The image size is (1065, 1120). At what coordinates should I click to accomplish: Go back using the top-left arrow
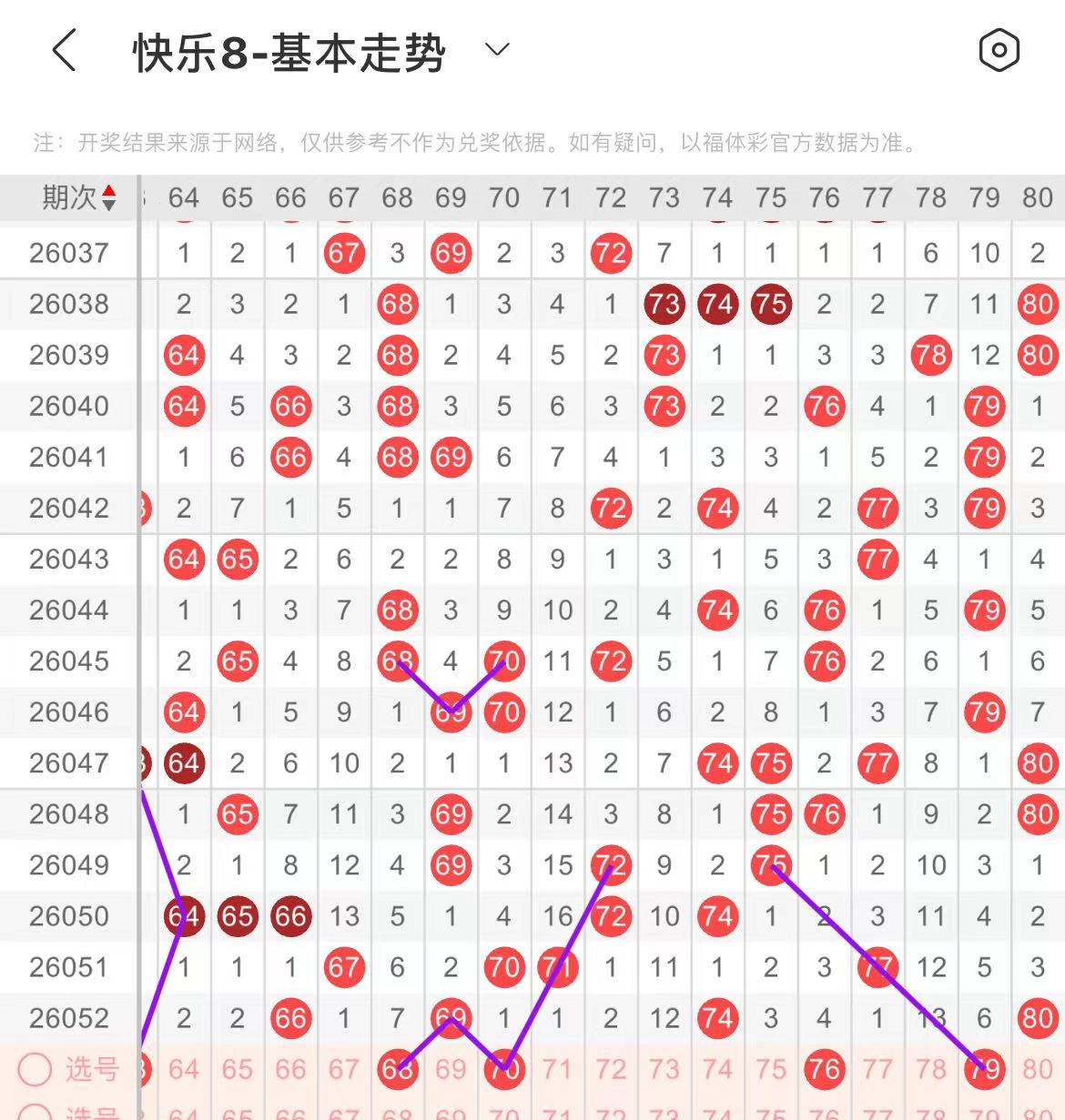pyautogui.click(x=64, y=50)
